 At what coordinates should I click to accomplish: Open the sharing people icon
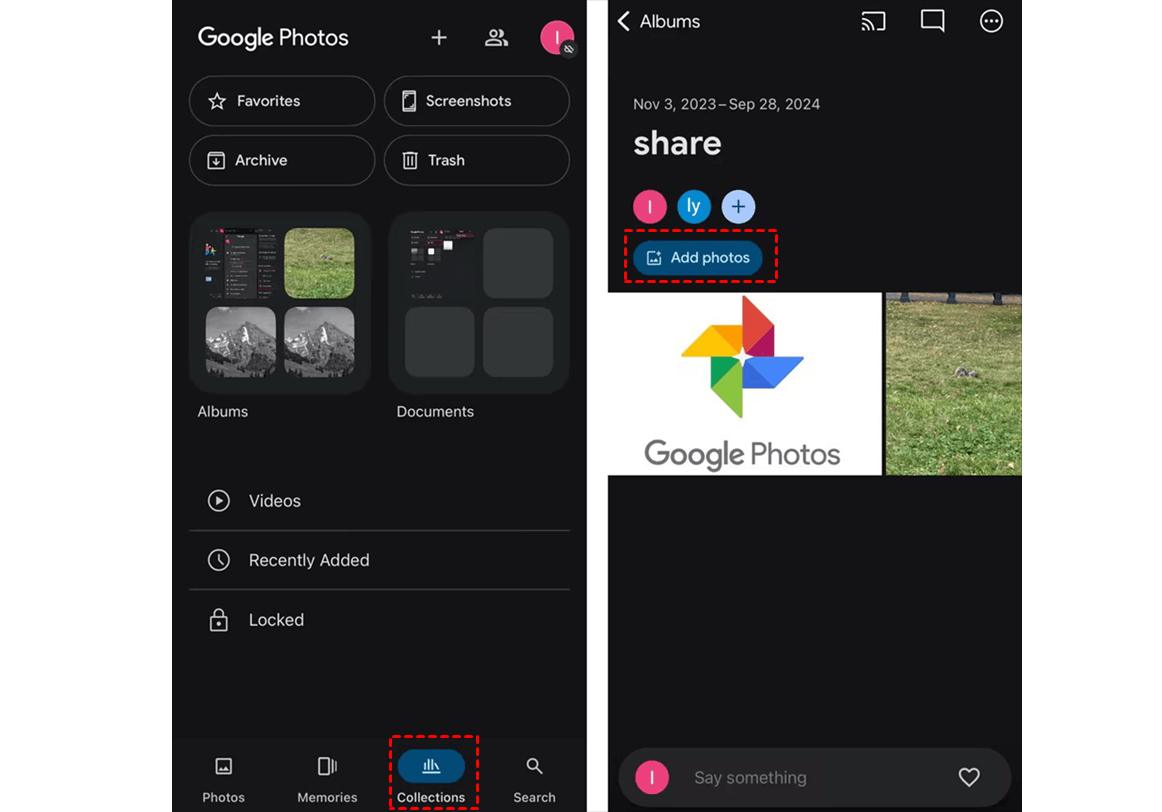click(496, 38)
